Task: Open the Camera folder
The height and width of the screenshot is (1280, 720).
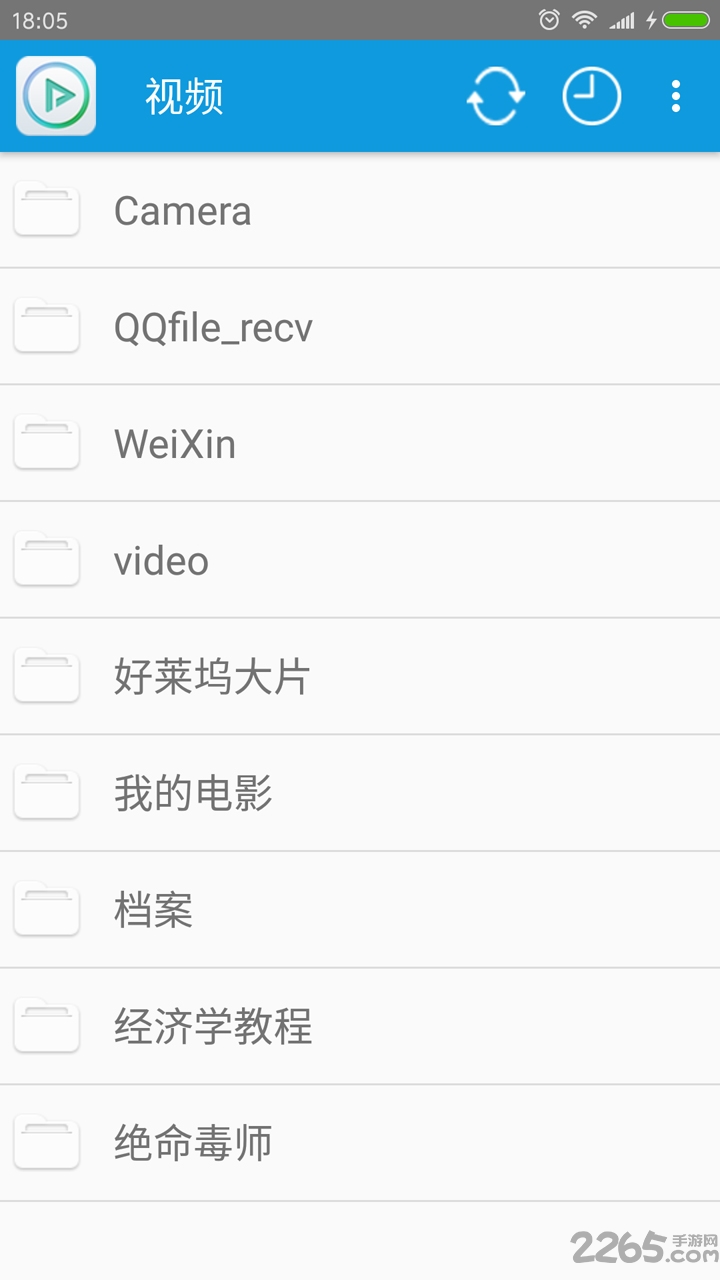Action: coord(184,210)
